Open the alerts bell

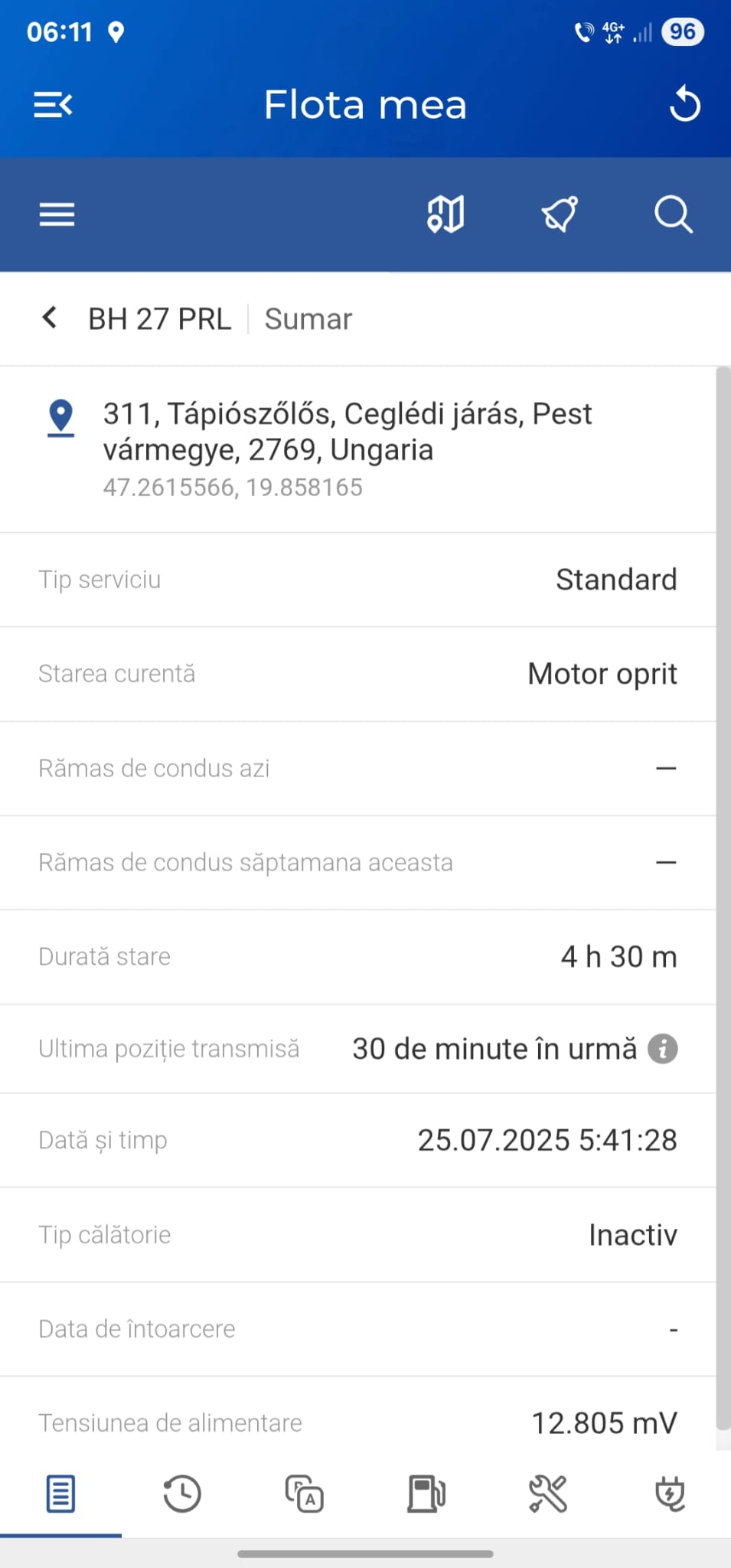[560, 214]
